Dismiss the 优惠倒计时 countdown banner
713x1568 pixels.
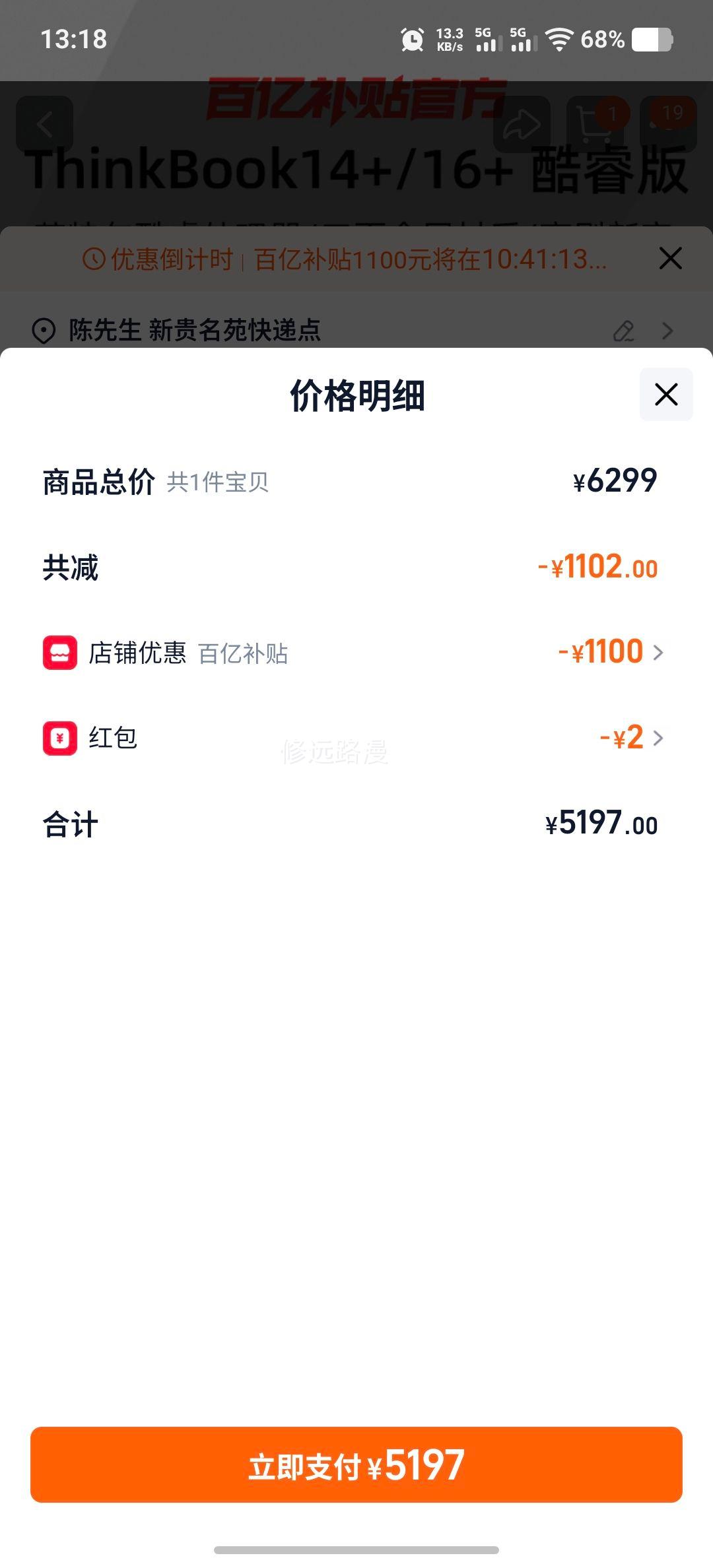(x=670, y=259)
